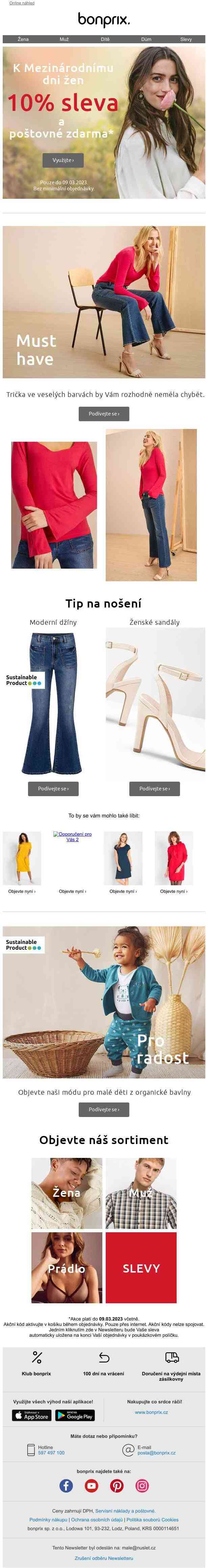This screenshot has width=206, height=1568.
Task: Switch to the Žena category tab
Action: click(23, 39)
